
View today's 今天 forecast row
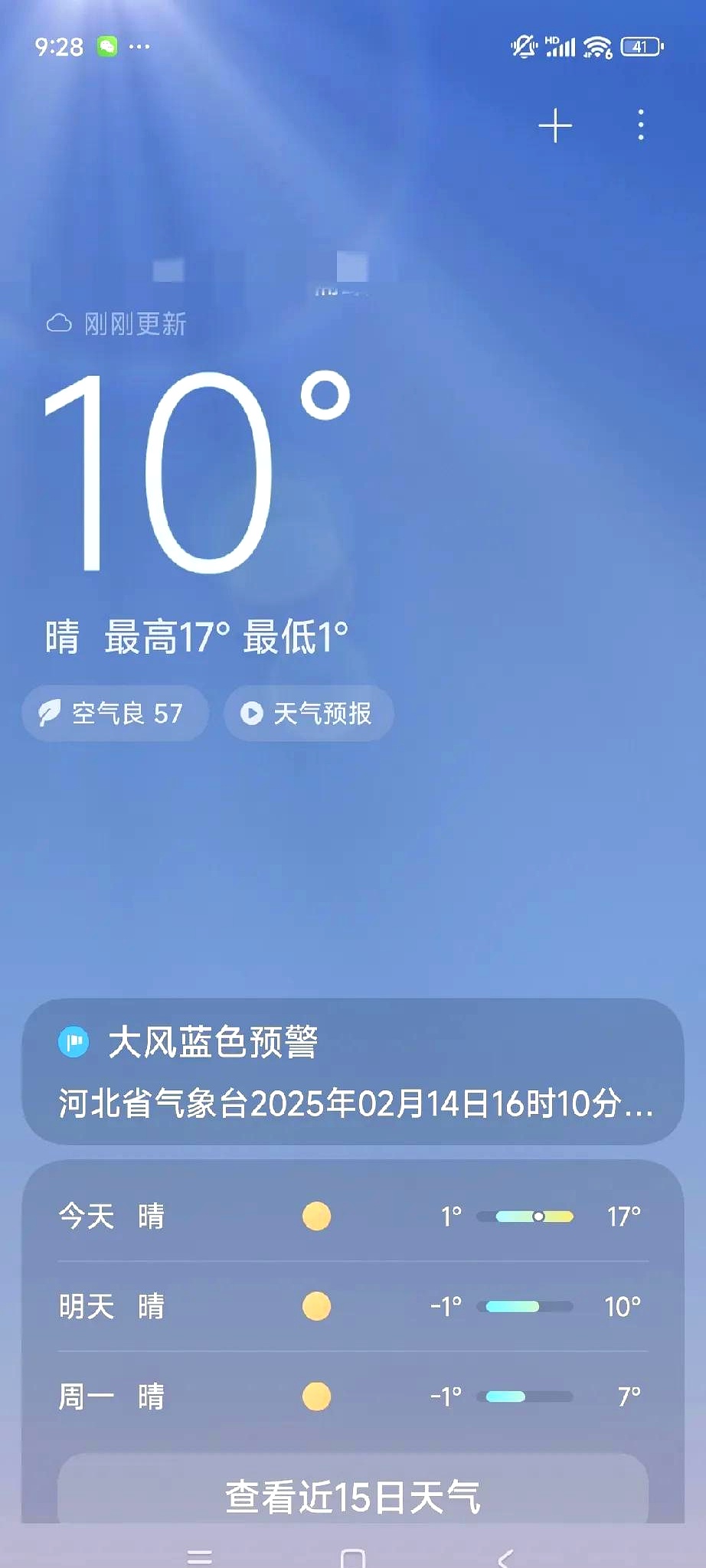pyautogui.click(x=352, y=1216)
